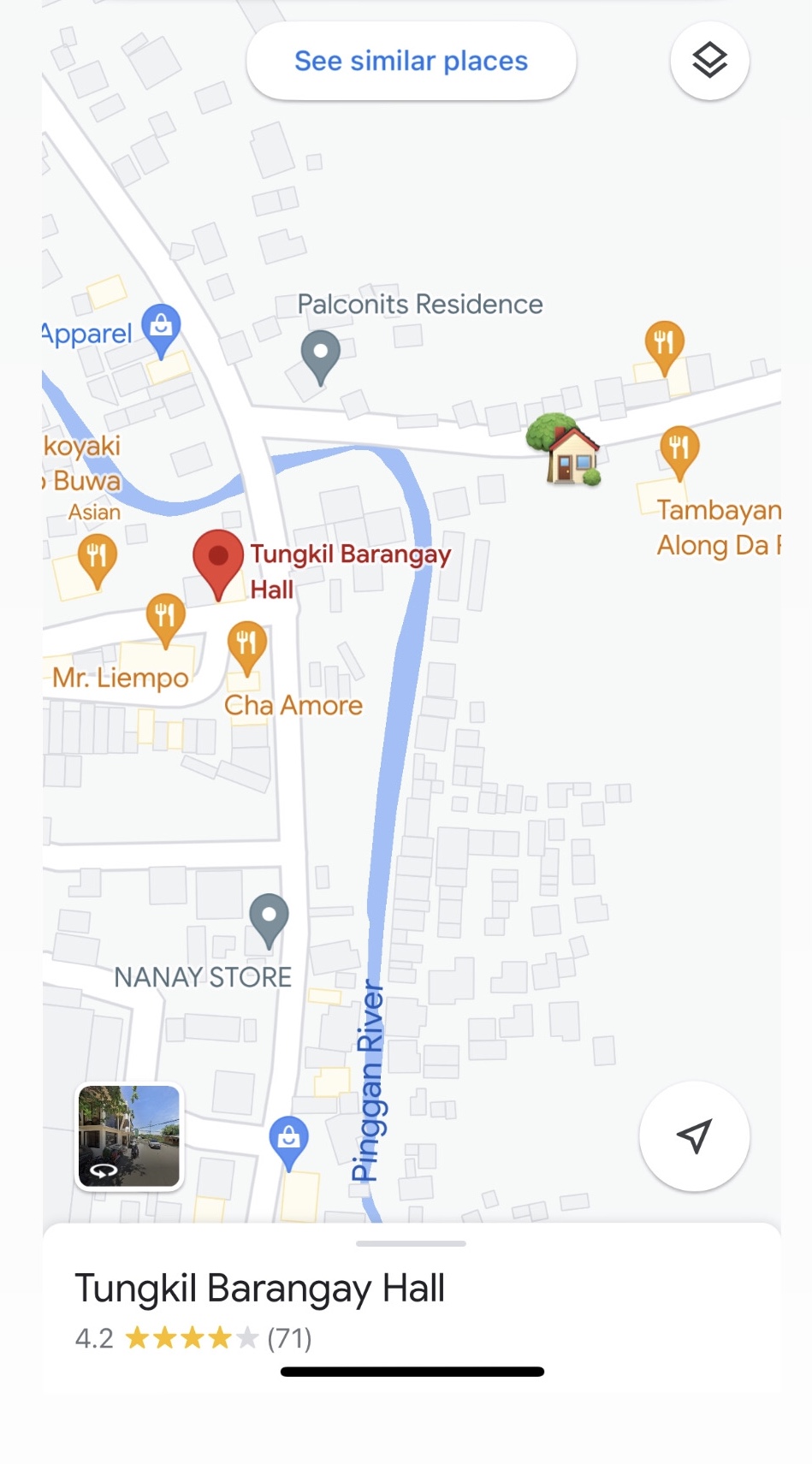Open the map layers selector
The image size is (812, 1464).
click(x=709, y=61)
